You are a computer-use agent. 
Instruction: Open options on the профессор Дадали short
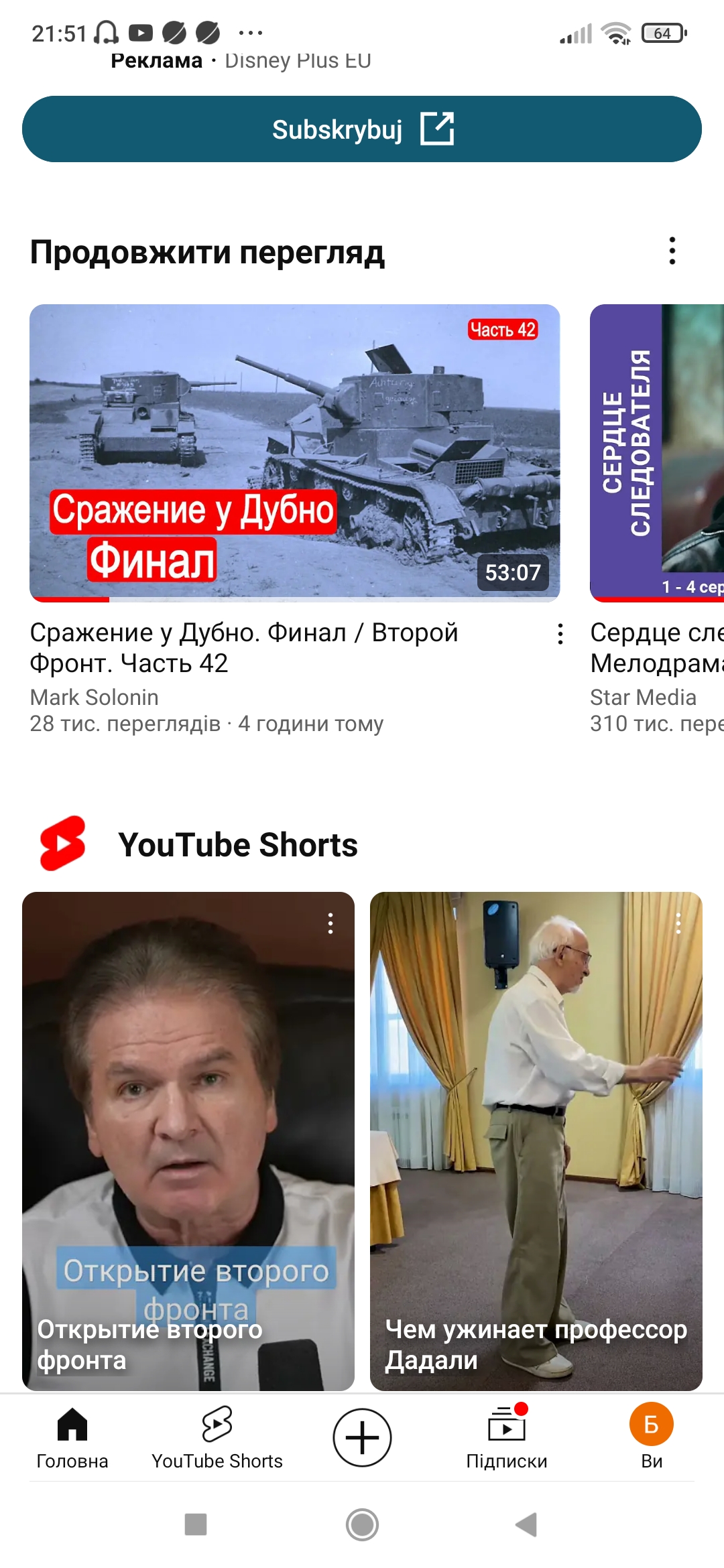point(678,923)
